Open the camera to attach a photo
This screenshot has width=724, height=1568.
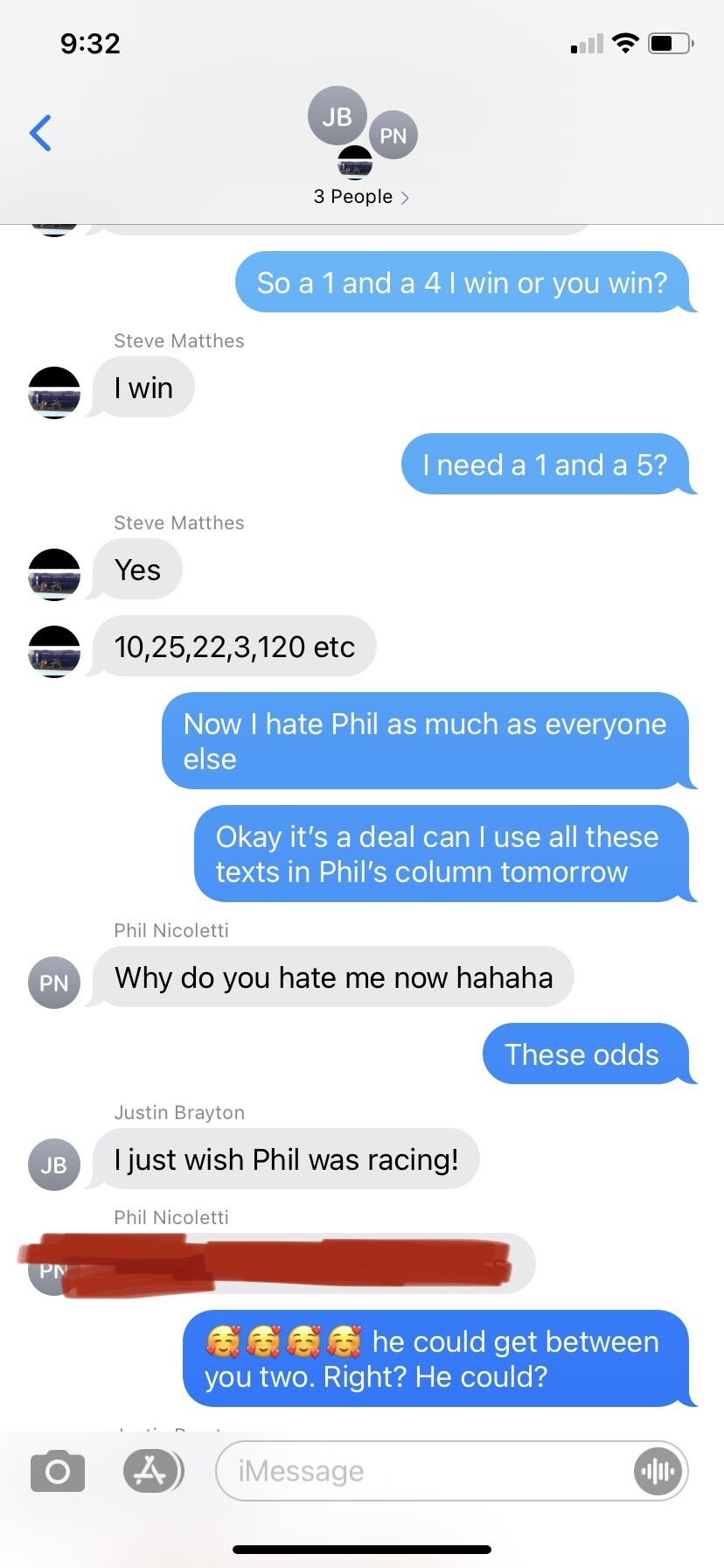pos(58,1471)
